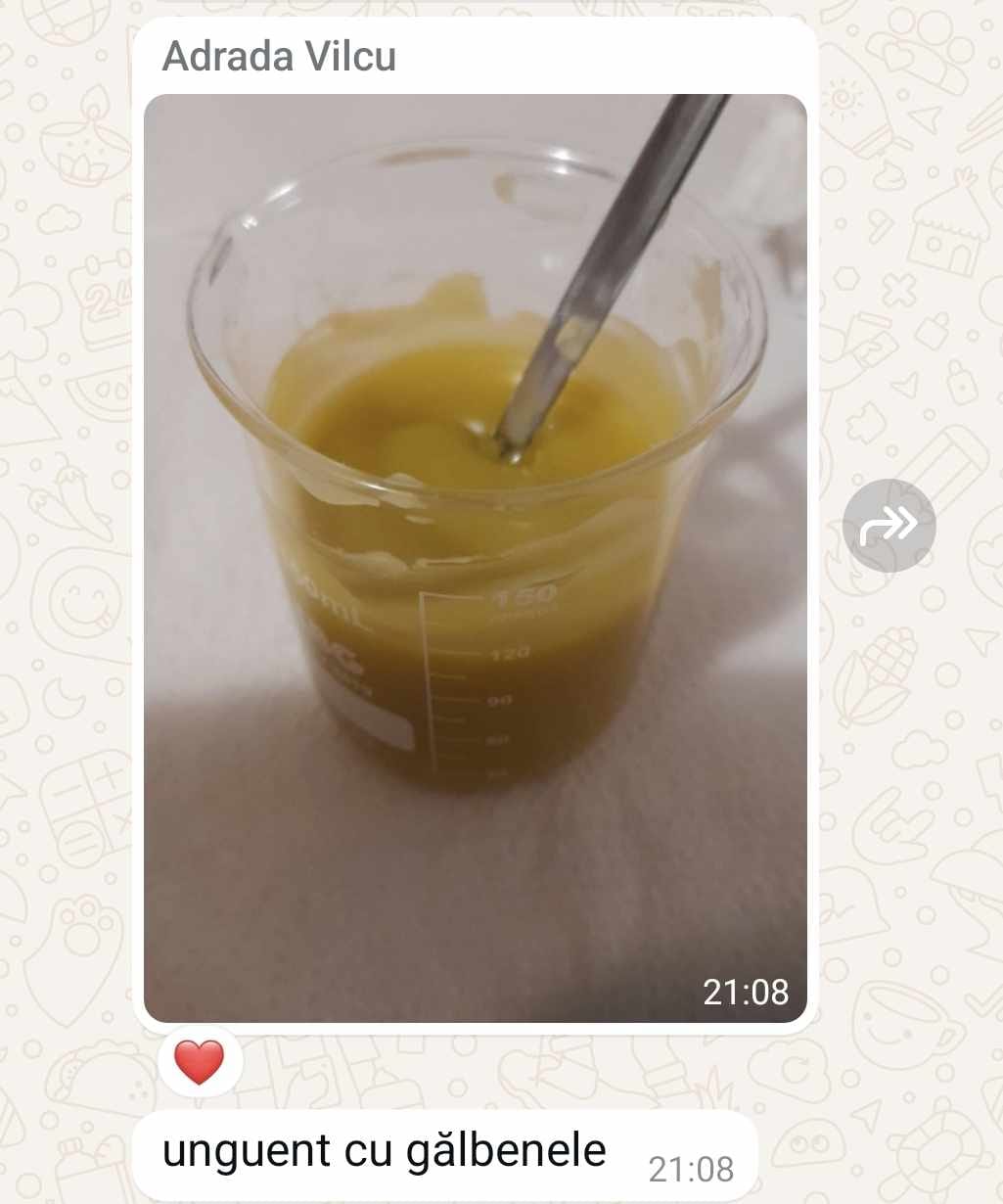Forward the photo using the arrow icon
Image resolution: width=1003 pixels, height=1204 pixels.
tap(889, 526)
